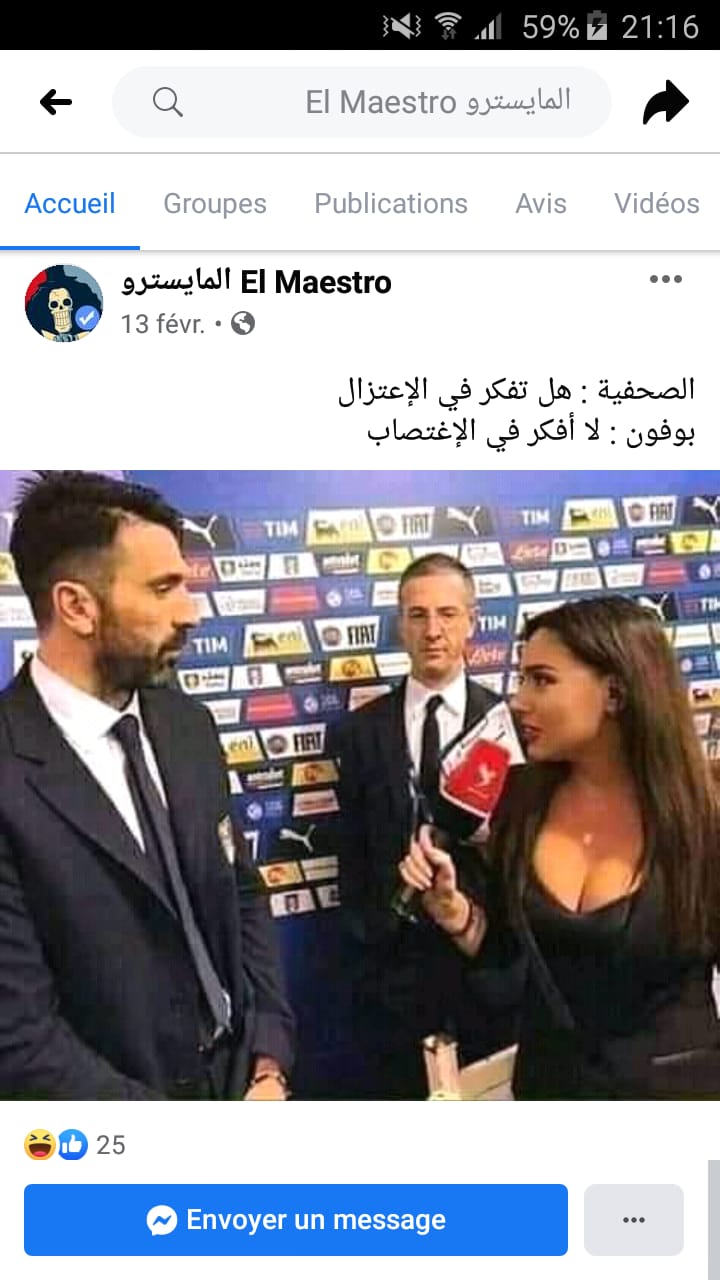Open the Publications tab
The image size is (720, 1280).
(391, 204)
